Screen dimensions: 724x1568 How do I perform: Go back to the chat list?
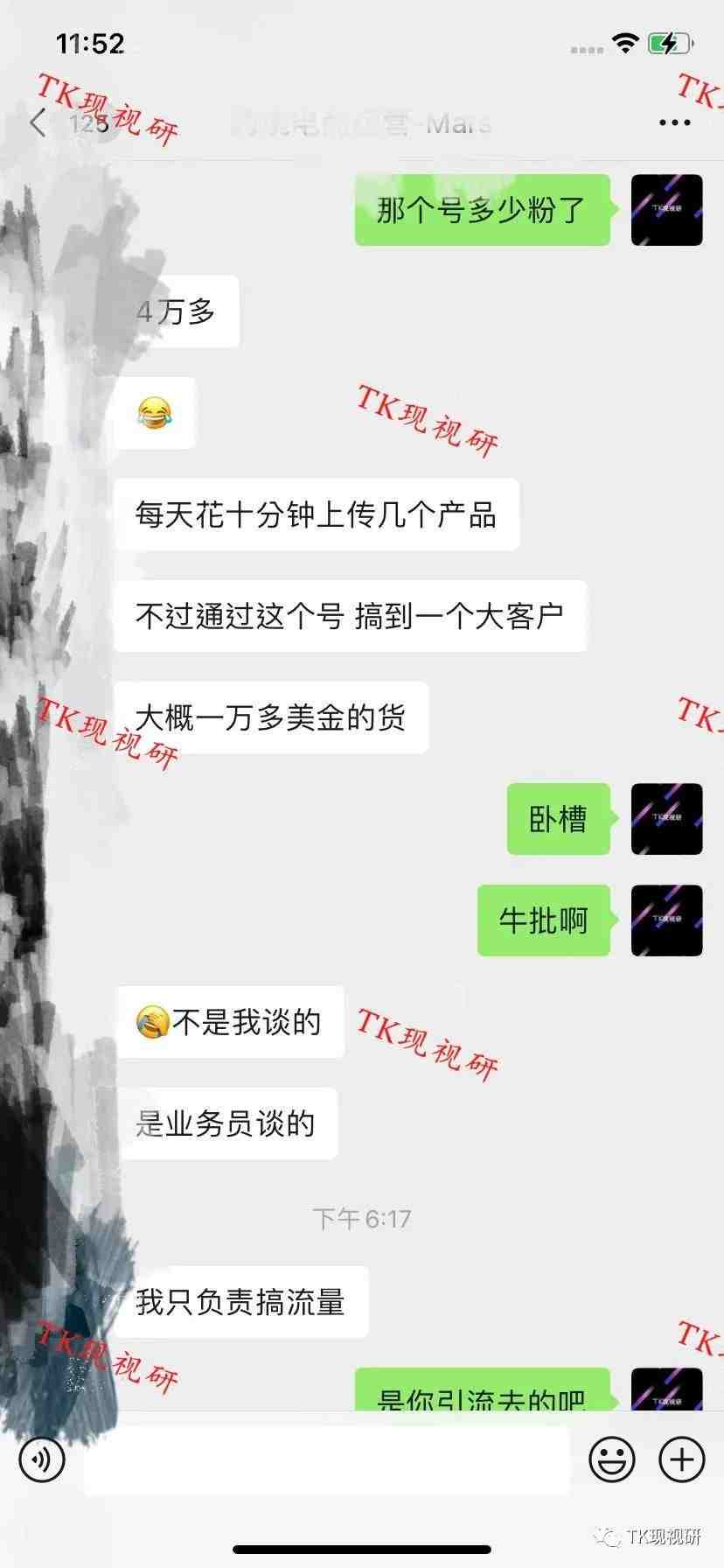click(38, 122)
